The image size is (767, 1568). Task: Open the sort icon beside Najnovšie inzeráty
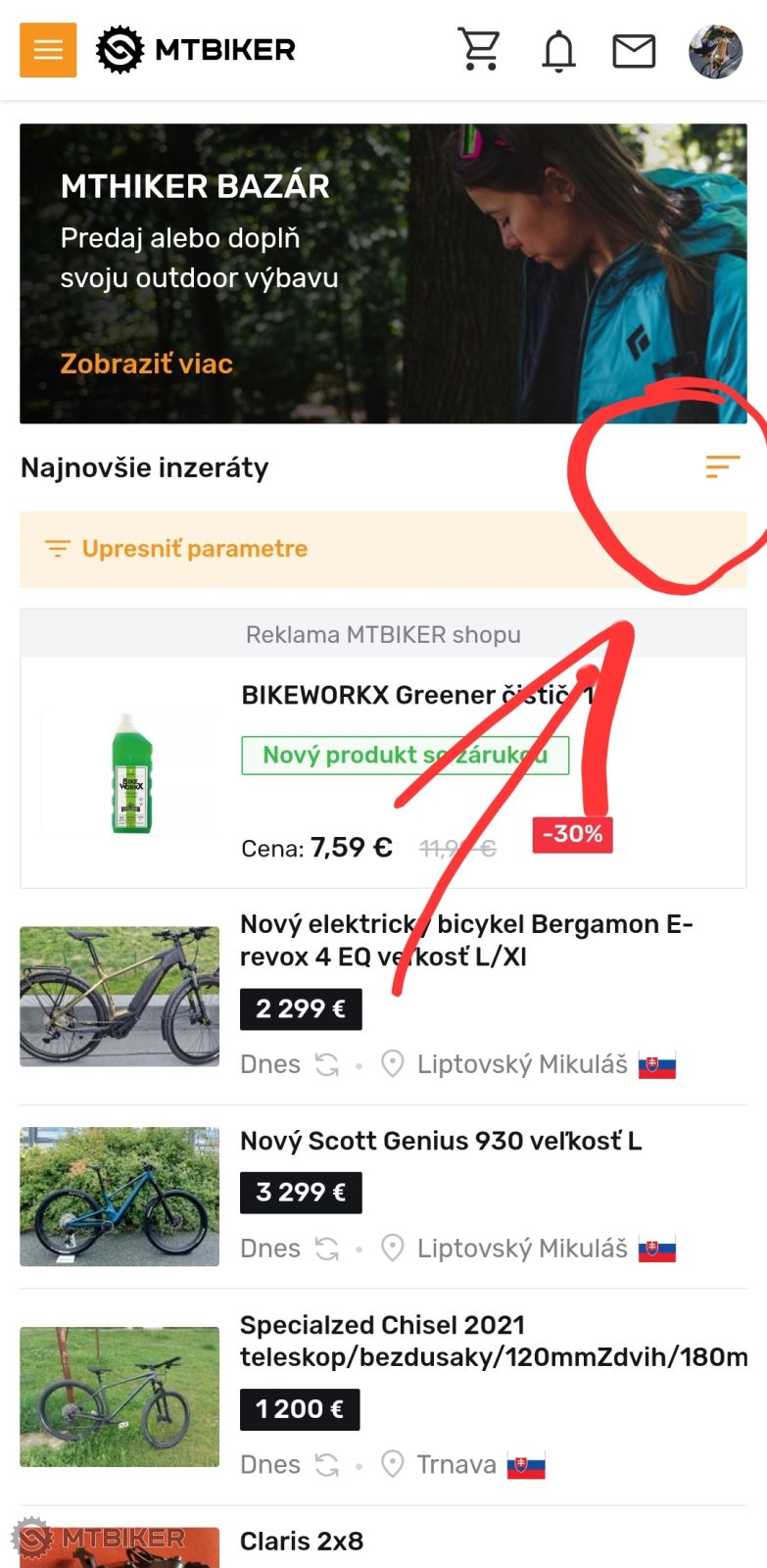coord(722,467)
